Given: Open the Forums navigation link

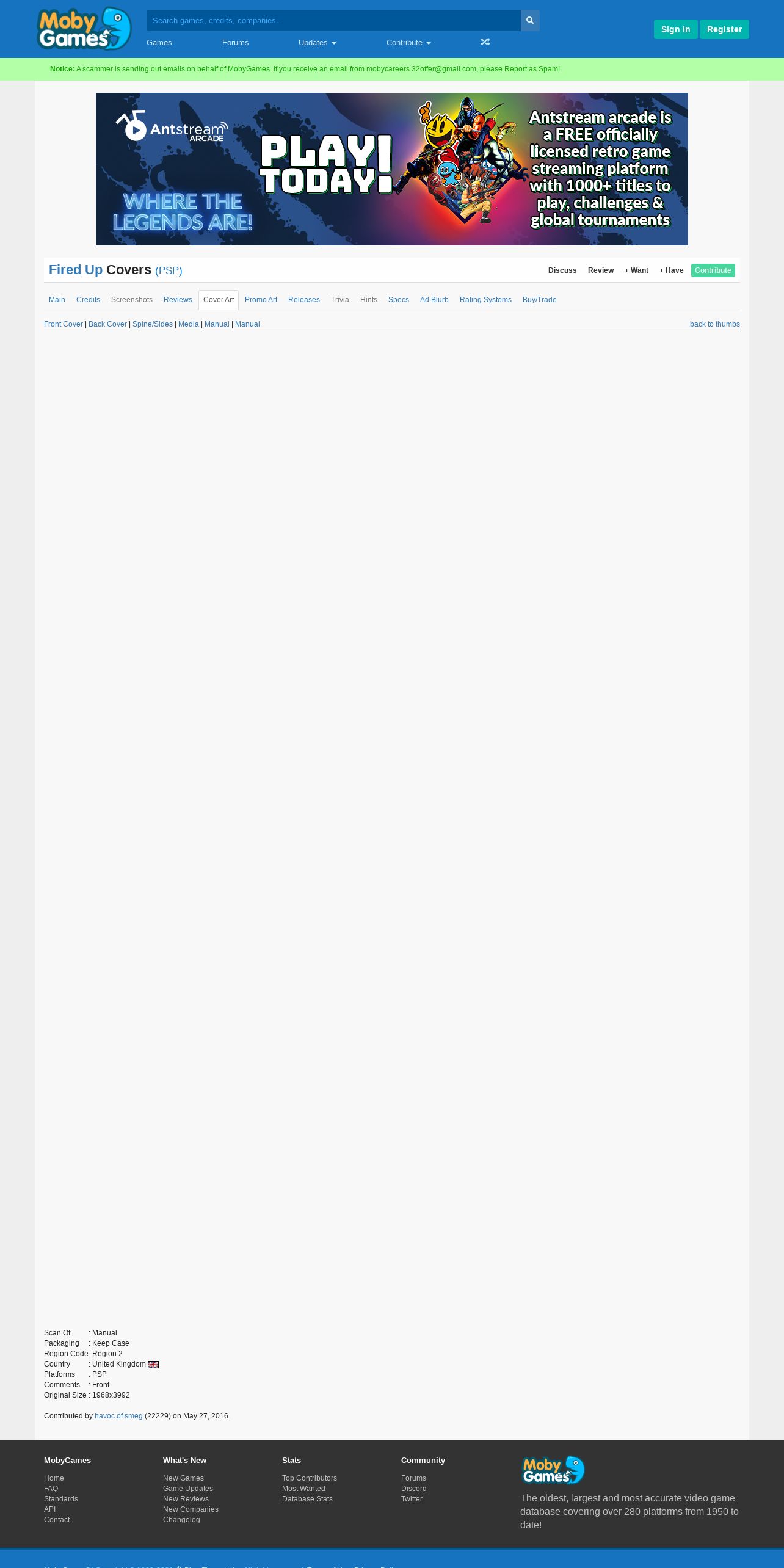Looking at the screenshot, I should 235,43.
